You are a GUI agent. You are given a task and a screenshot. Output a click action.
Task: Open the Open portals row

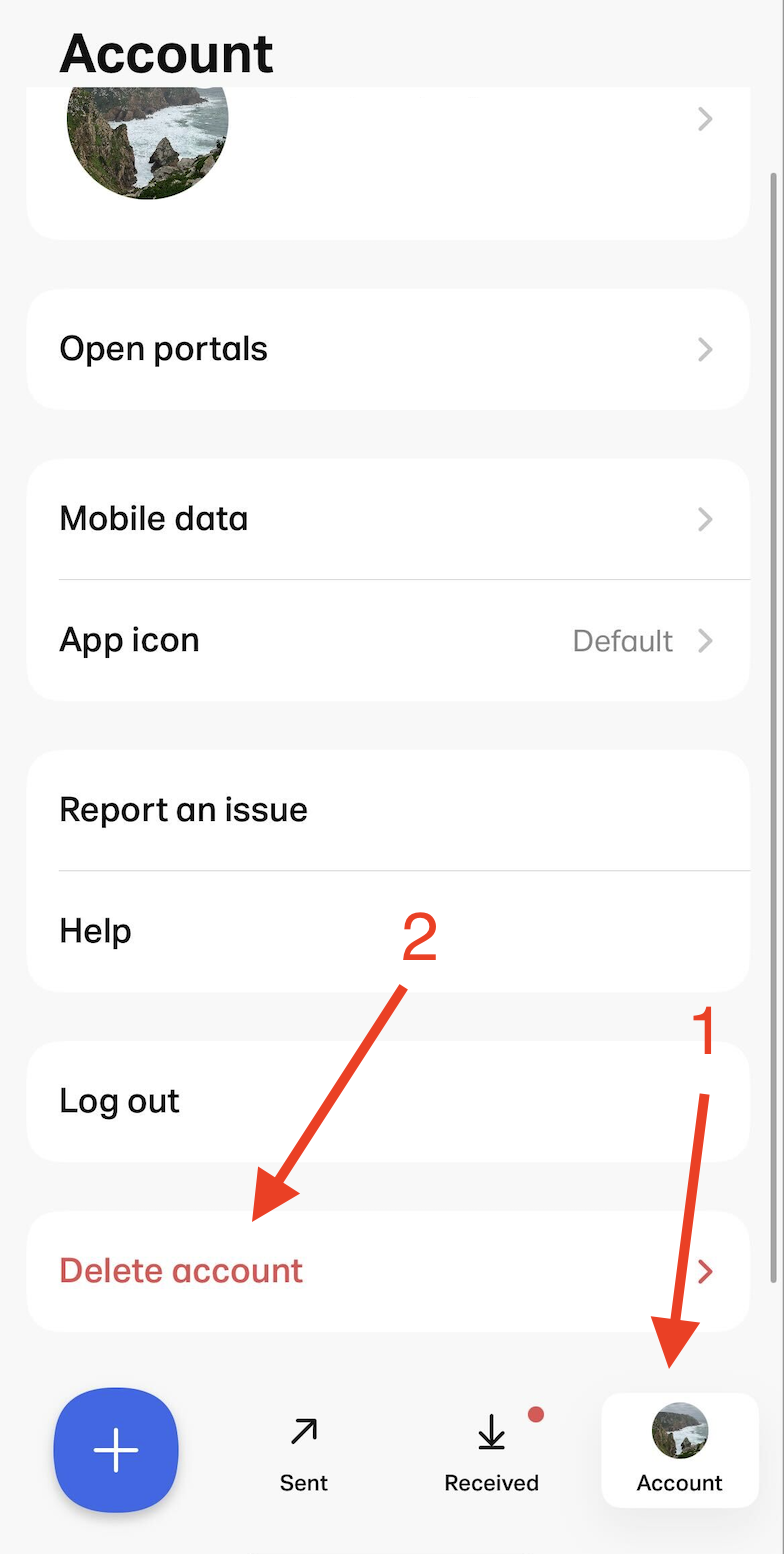(x=388, y=349)
